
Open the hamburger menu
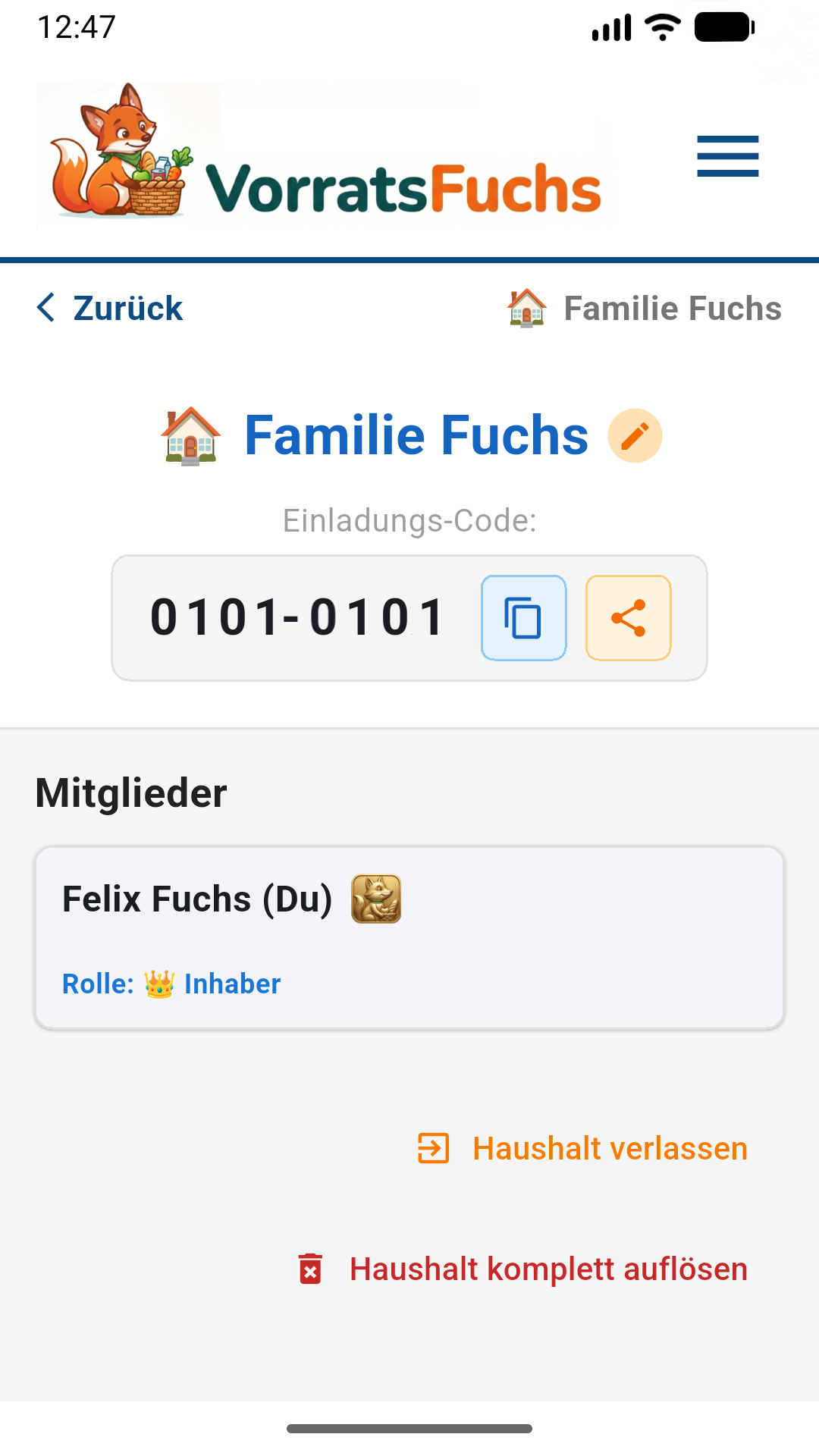(x=728, y=156)
